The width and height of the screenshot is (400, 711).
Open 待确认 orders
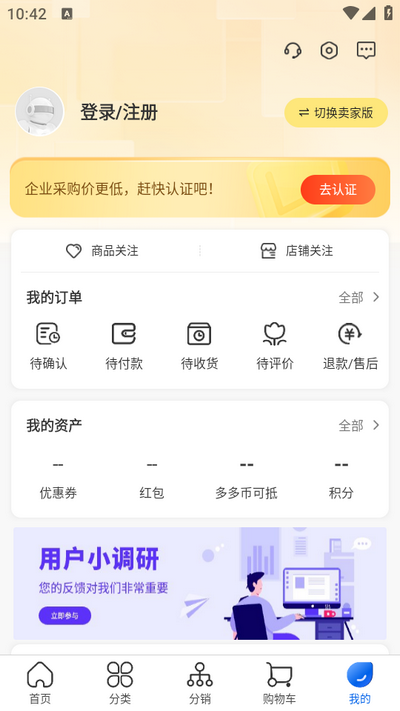tap(49, 346)
